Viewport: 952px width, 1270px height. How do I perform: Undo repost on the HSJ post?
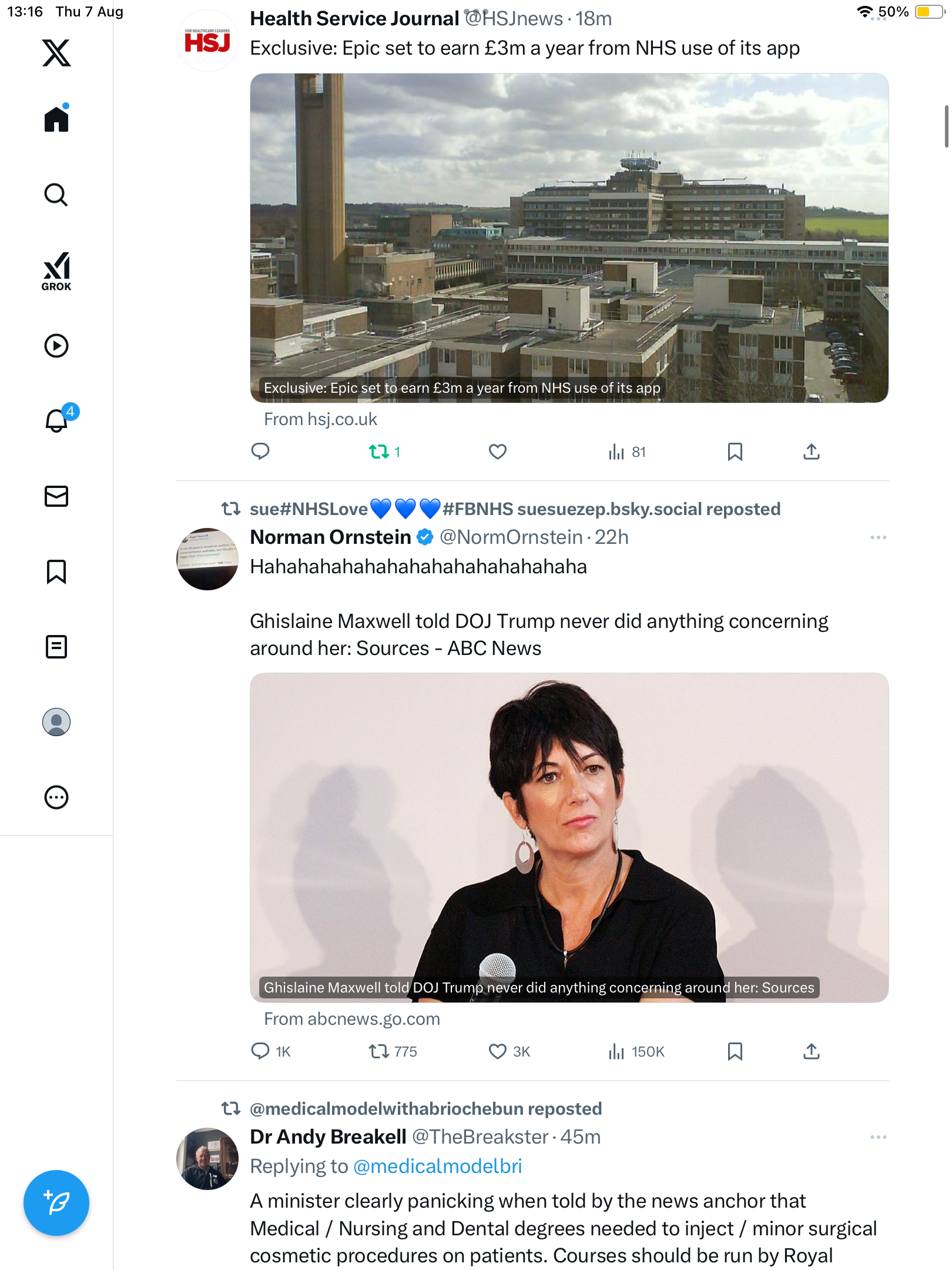click(379, 452)
